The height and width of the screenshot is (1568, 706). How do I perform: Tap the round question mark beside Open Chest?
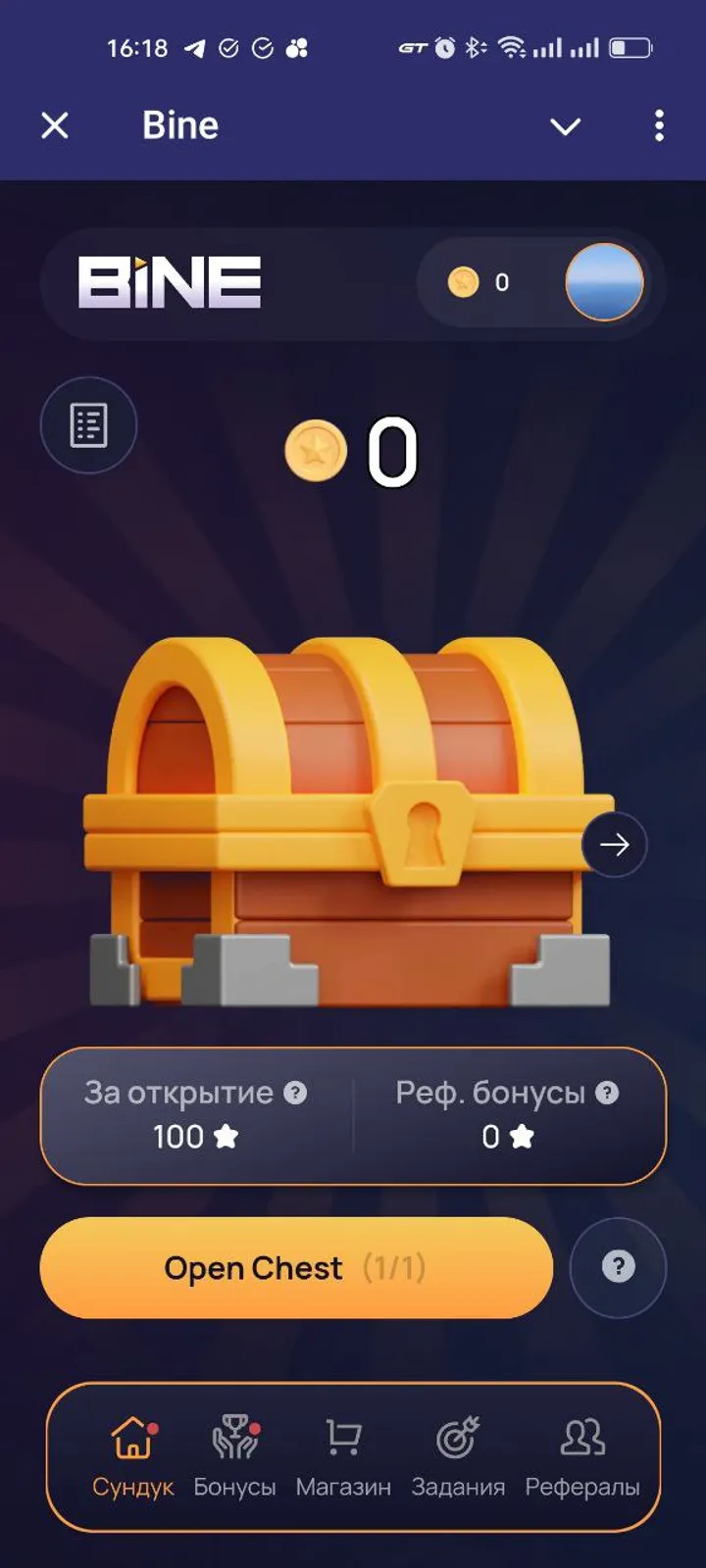point(617,1267)
